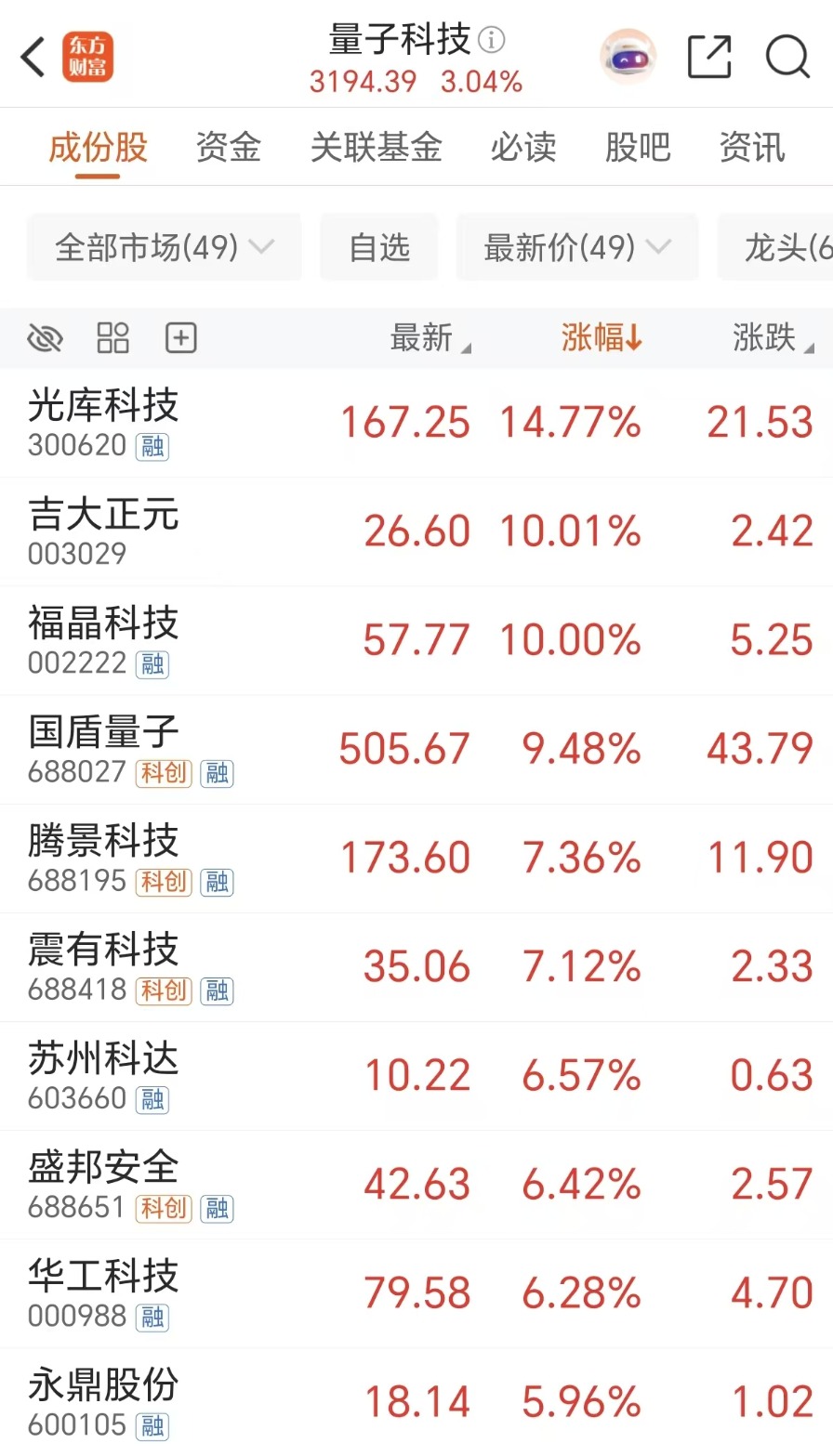Viewport: 833px width, 1456px height.
Task: Open the 最新价(49) sort dropdown
Action: 576,246
